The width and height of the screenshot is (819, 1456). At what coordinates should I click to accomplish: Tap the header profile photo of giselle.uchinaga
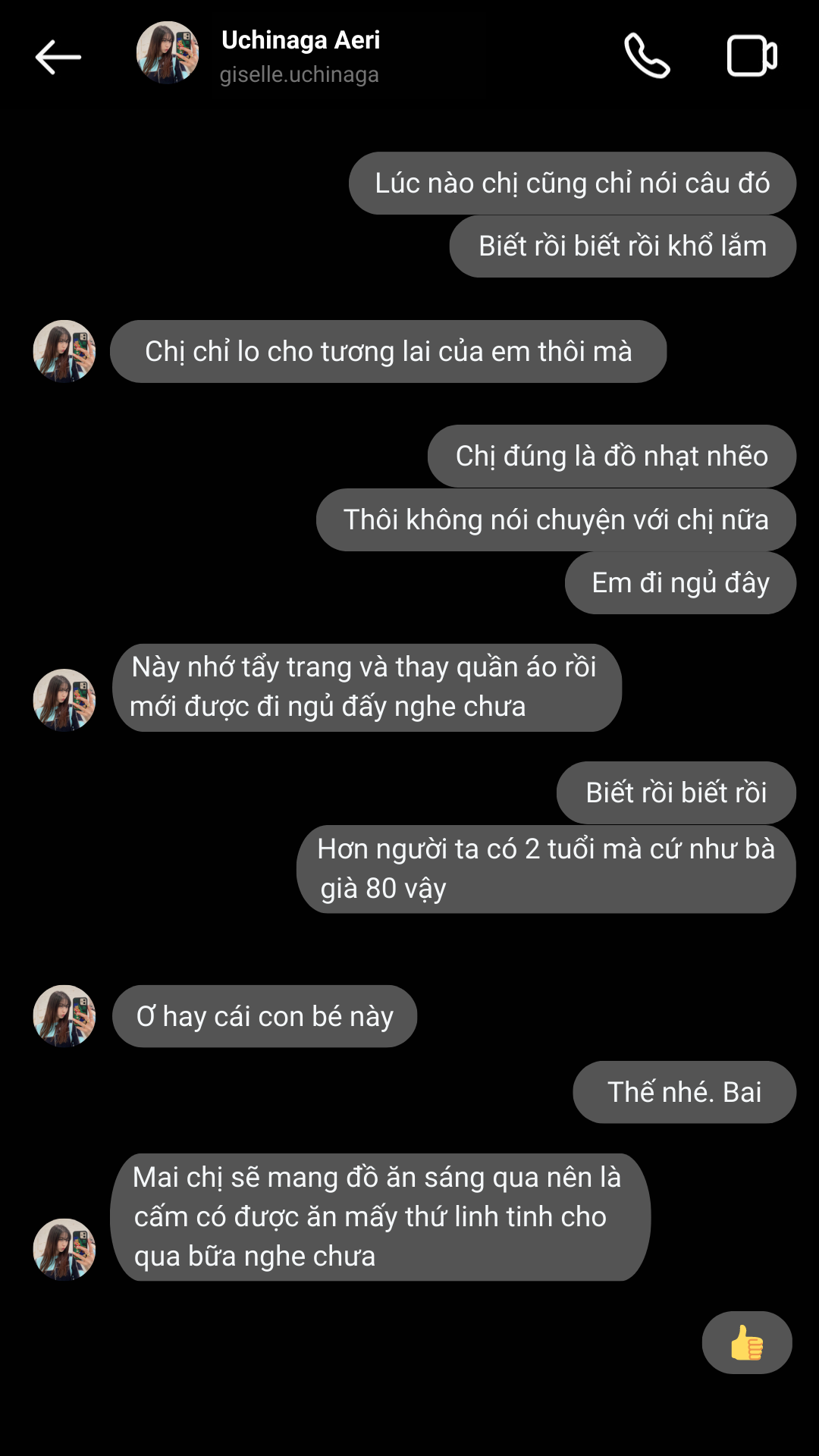168,53
